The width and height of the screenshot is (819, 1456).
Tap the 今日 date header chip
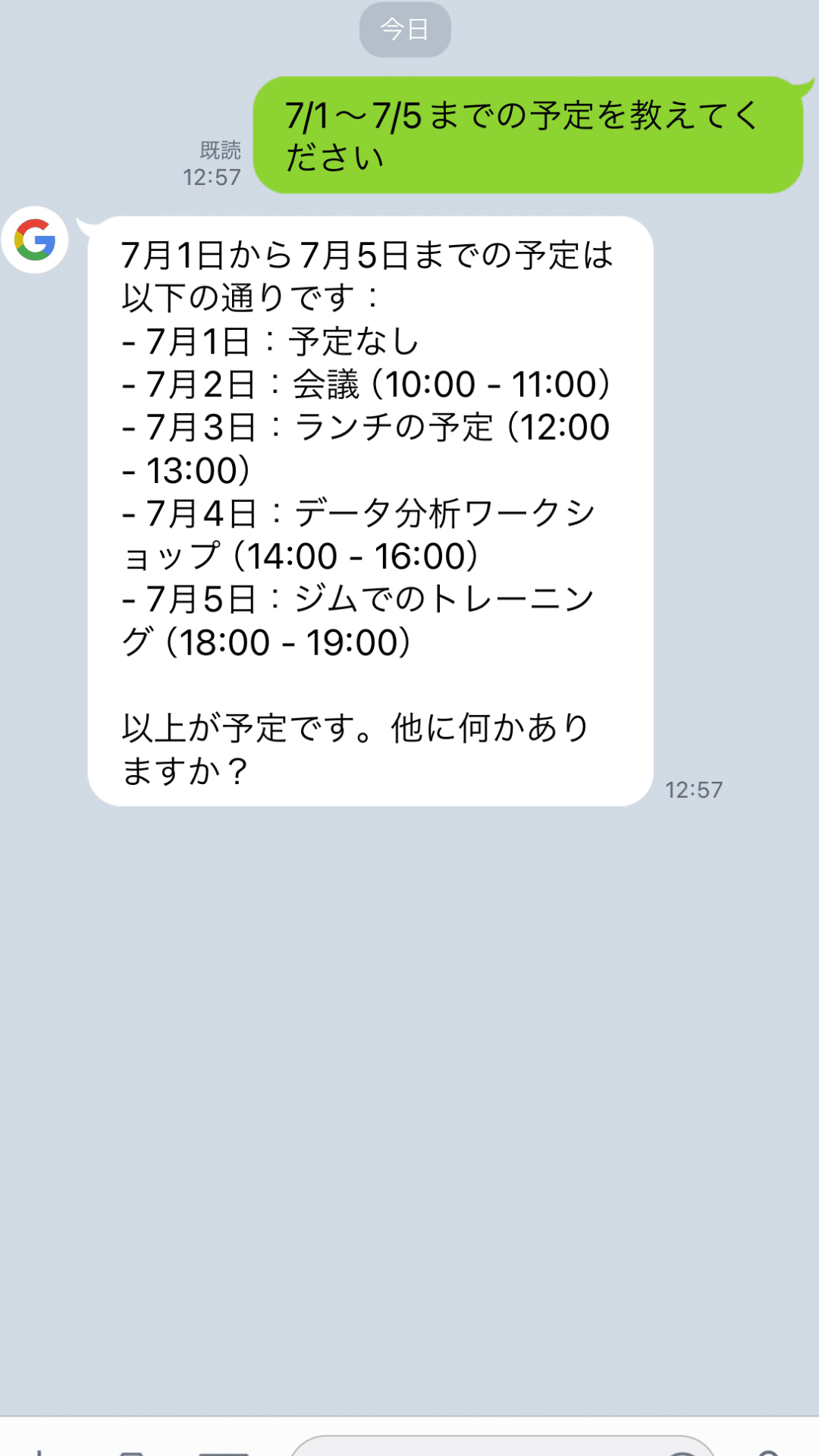coord(406,29)
